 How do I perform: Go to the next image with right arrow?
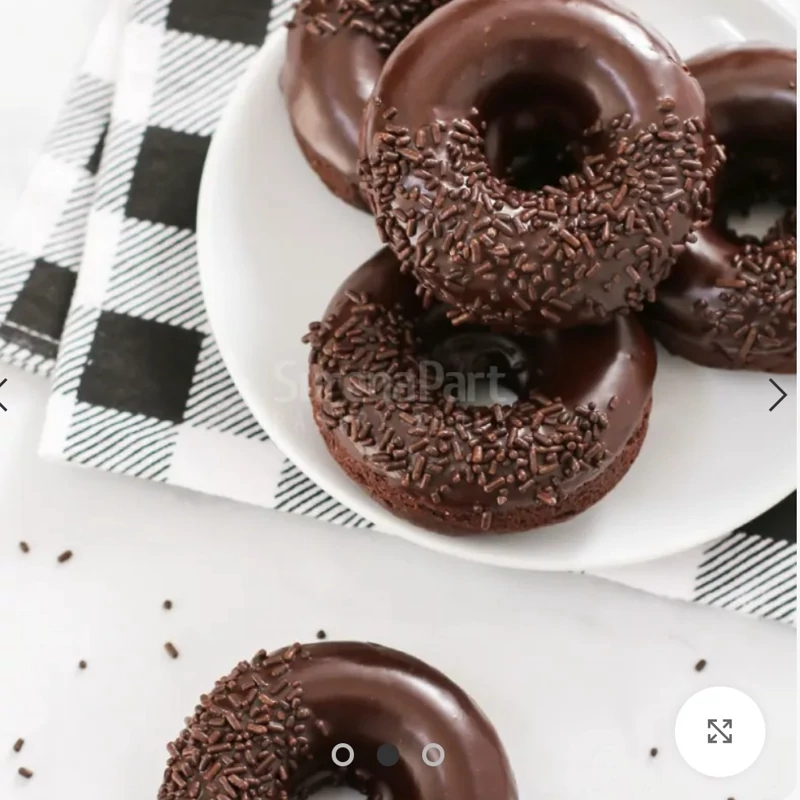(x=777, y=395)
